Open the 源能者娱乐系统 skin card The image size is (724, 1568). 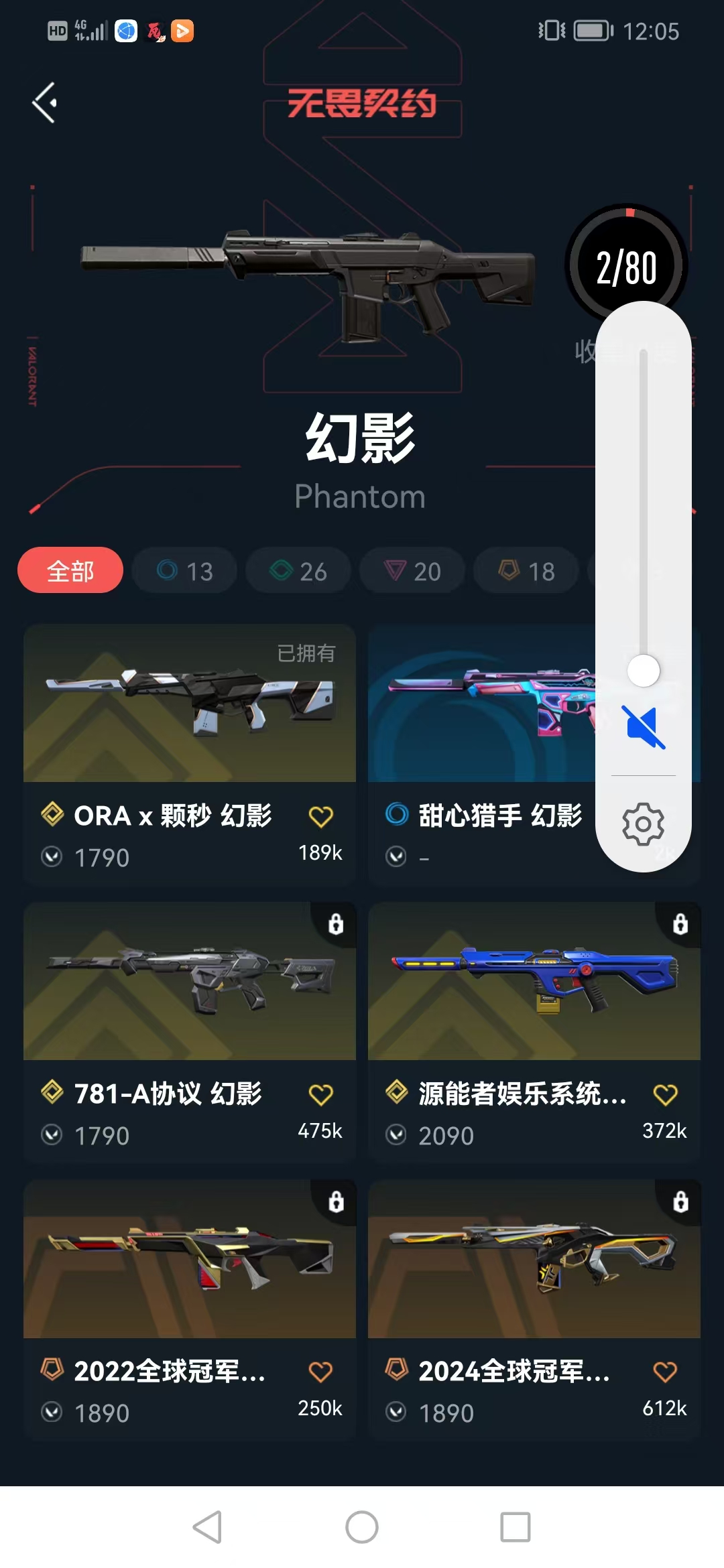pos(534,982)
